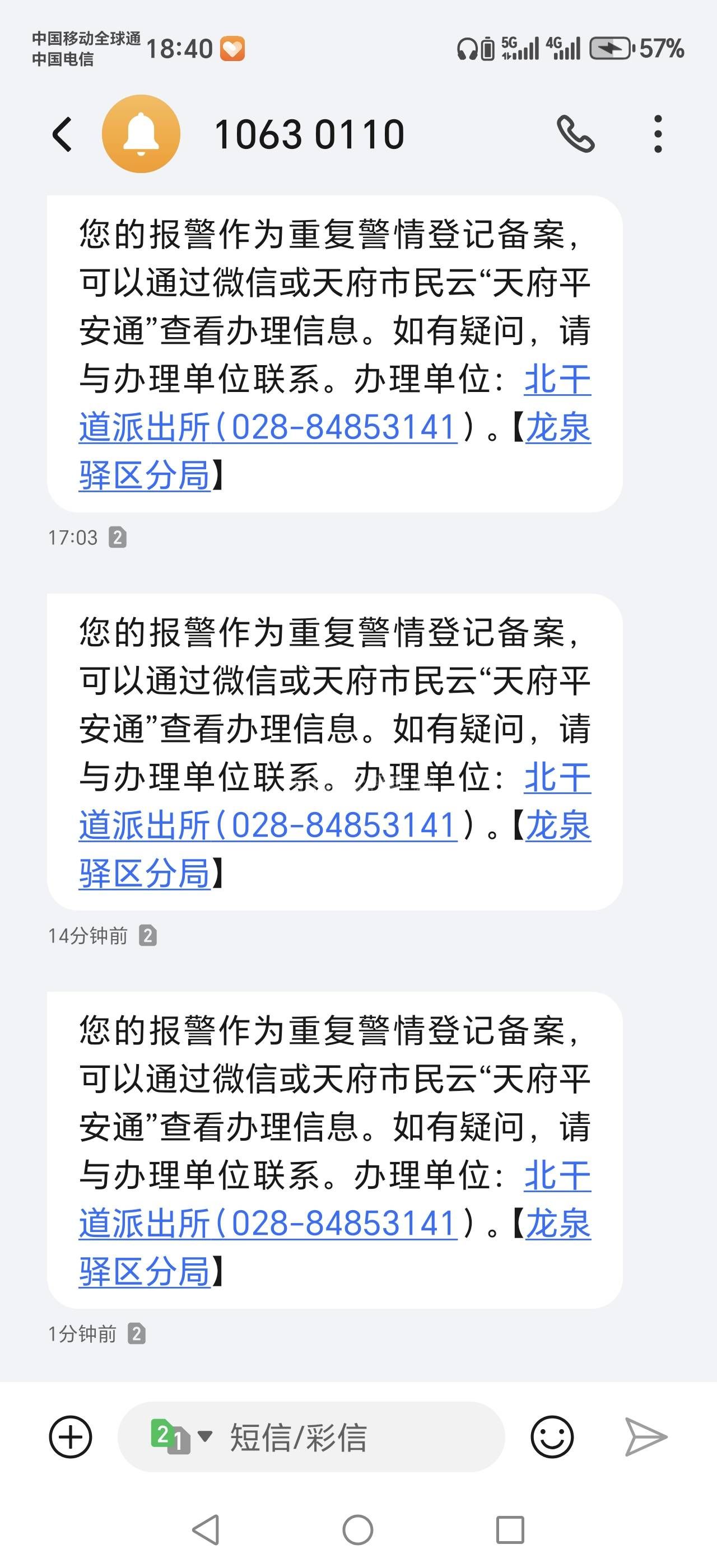Open the plus attachment button
Screen dimensions: 717x1568
[x=71, y=1437]
